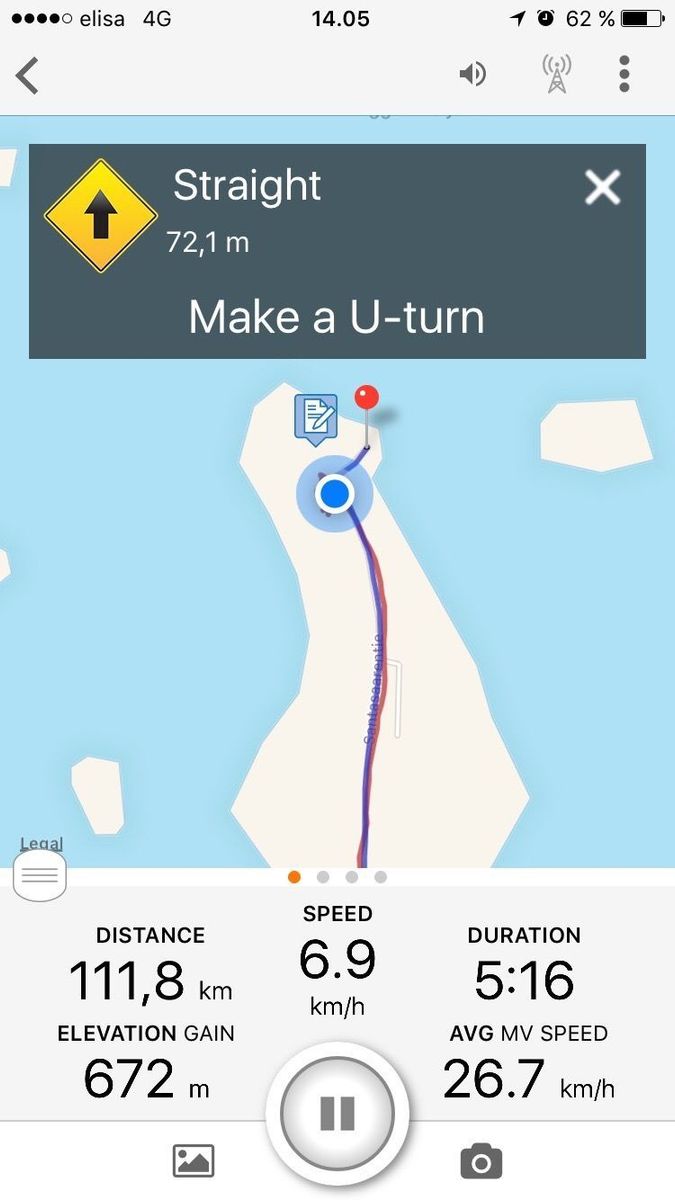Open the map layers handle button
This screenshot has width=675, height=1200.
click(x=40, y=876)
